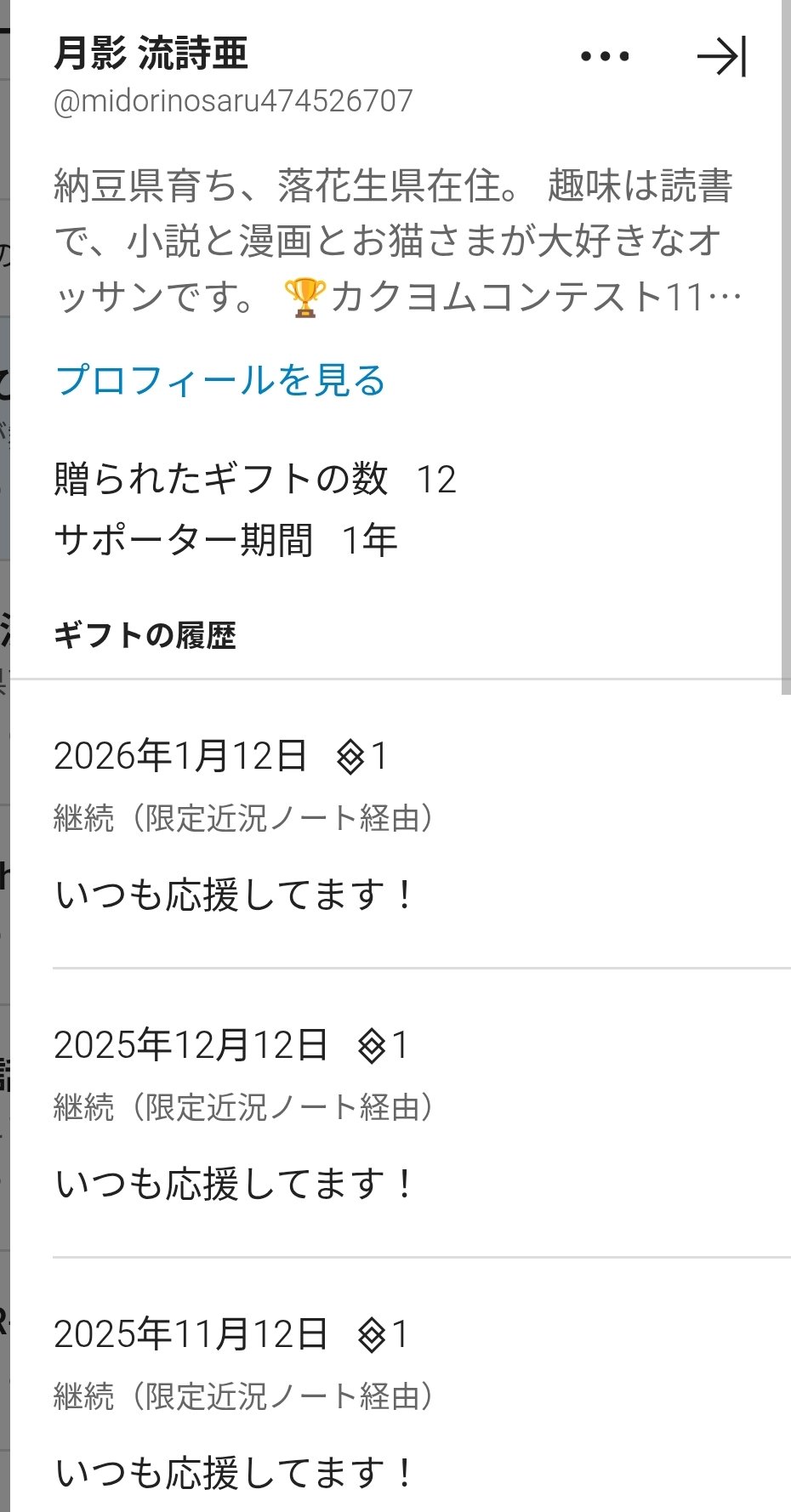Open プロフィールを見る link
This screenshot has height=1512, width=791.
click(x=220, y=380)
